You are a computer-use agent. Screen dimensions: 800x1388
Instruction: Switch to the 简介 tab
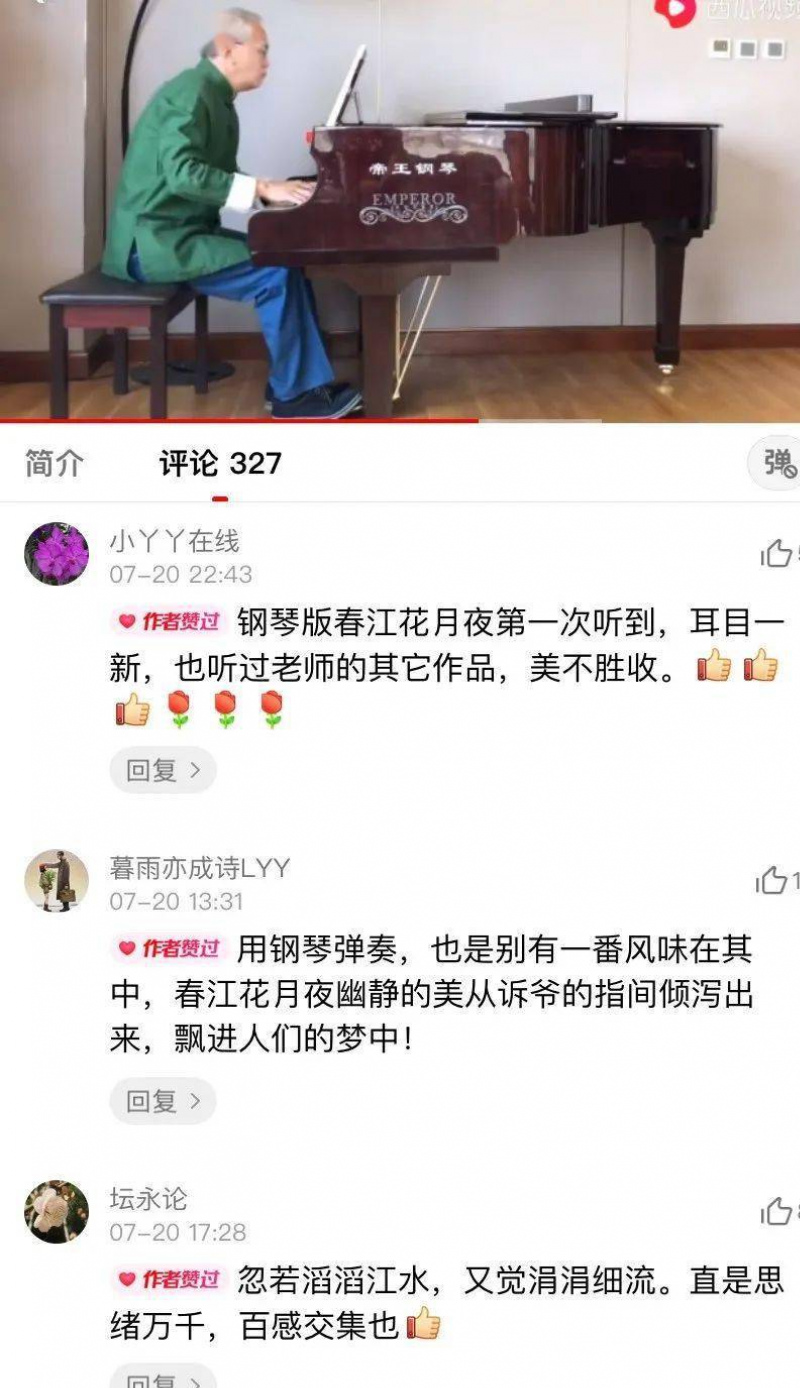pos(55,464)
